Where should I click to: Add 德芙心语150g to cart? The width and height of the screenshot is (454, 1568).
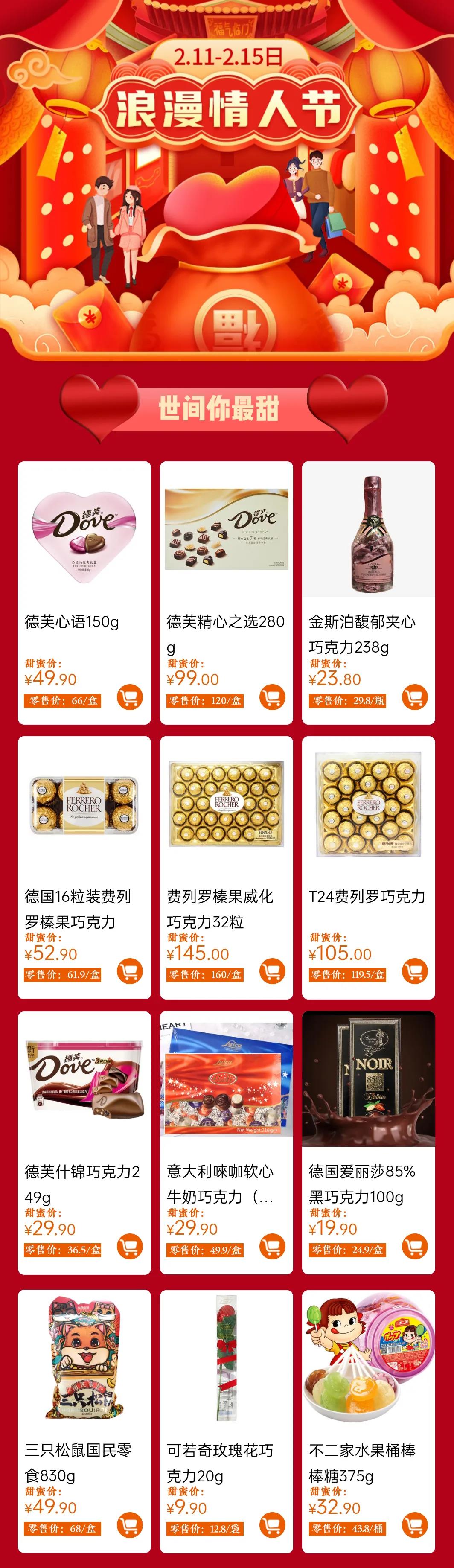130,697
